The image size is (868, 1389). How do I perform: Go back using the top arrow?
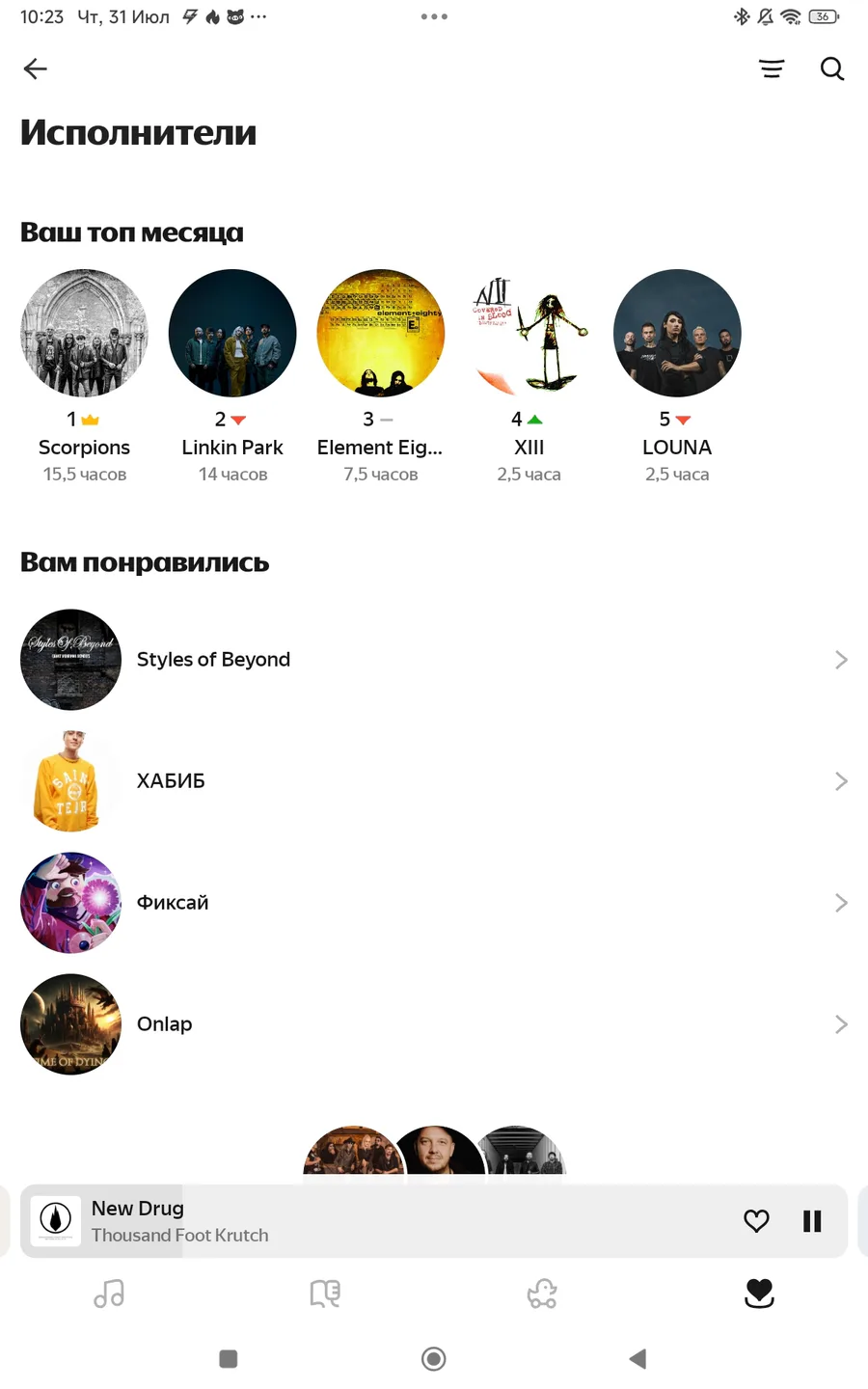pyautogui.click(x=36, y=68)
